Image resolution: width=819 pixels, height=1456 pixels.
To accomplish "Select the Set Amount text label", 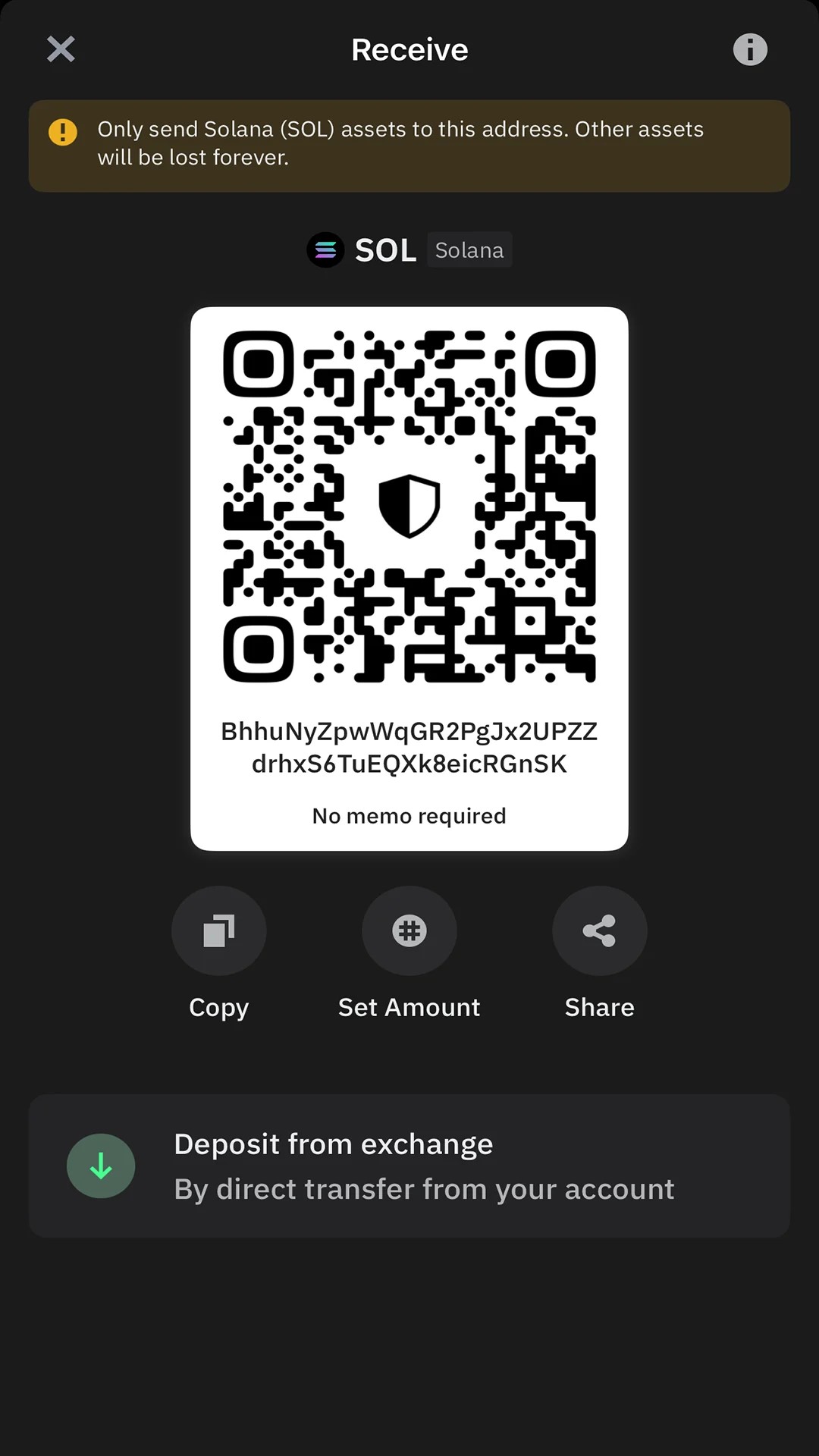I will coord(409,1007).
